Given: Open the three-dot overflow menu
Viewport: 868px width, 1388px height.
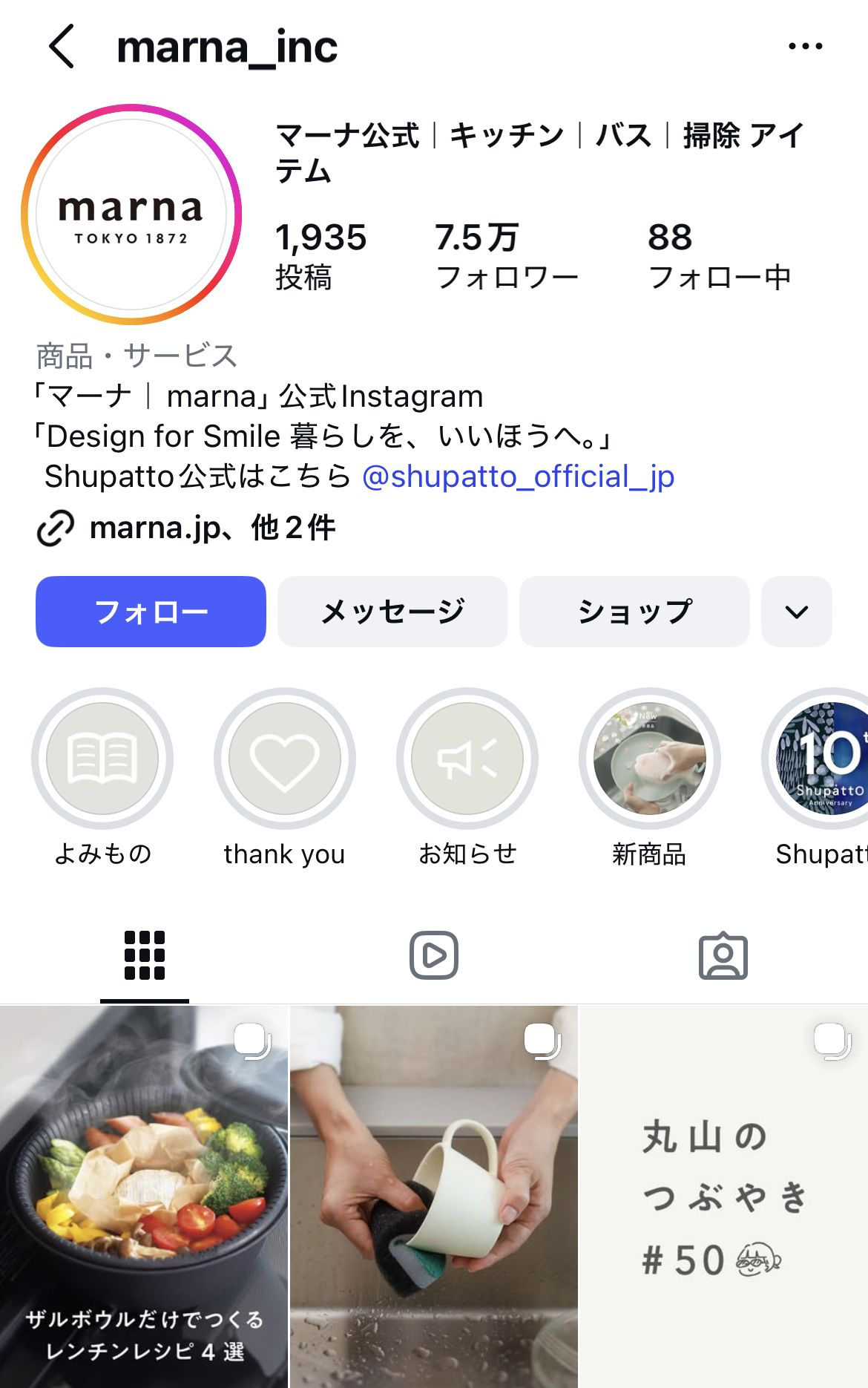Looking at the screenshot, I should pos(805,46).
